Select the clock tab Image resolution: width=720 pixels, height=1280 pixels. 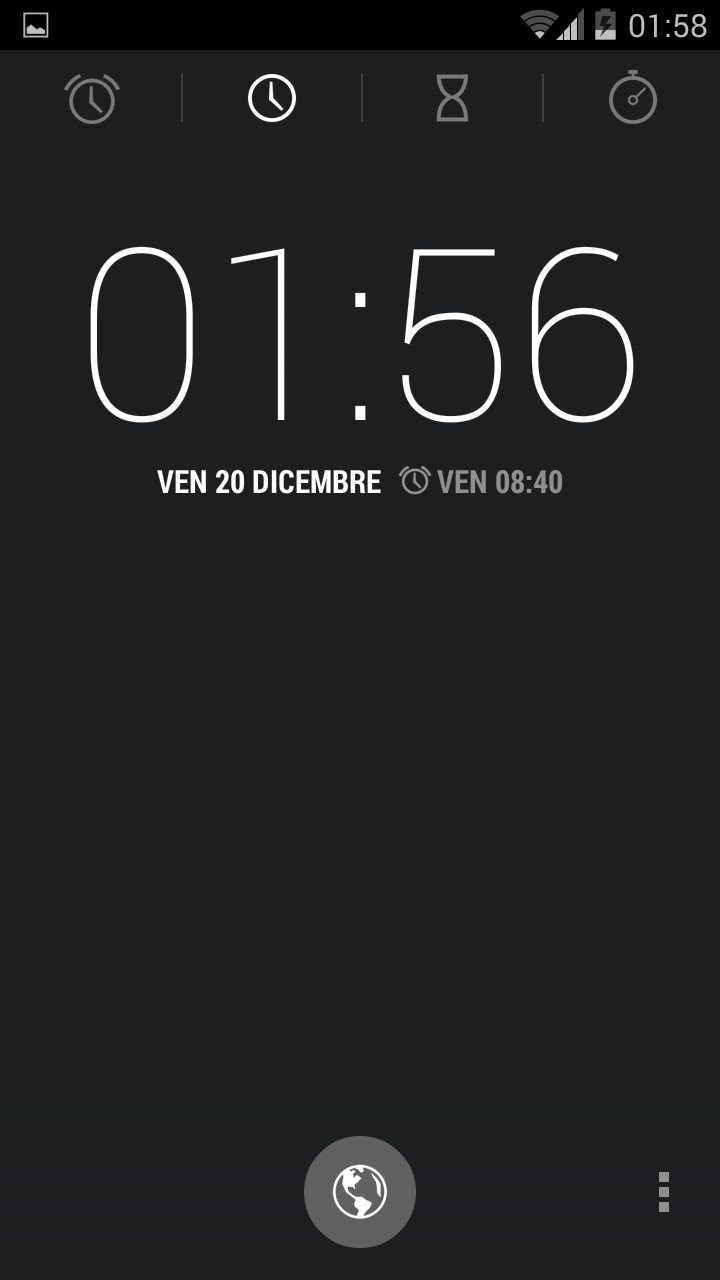(272, 98)
